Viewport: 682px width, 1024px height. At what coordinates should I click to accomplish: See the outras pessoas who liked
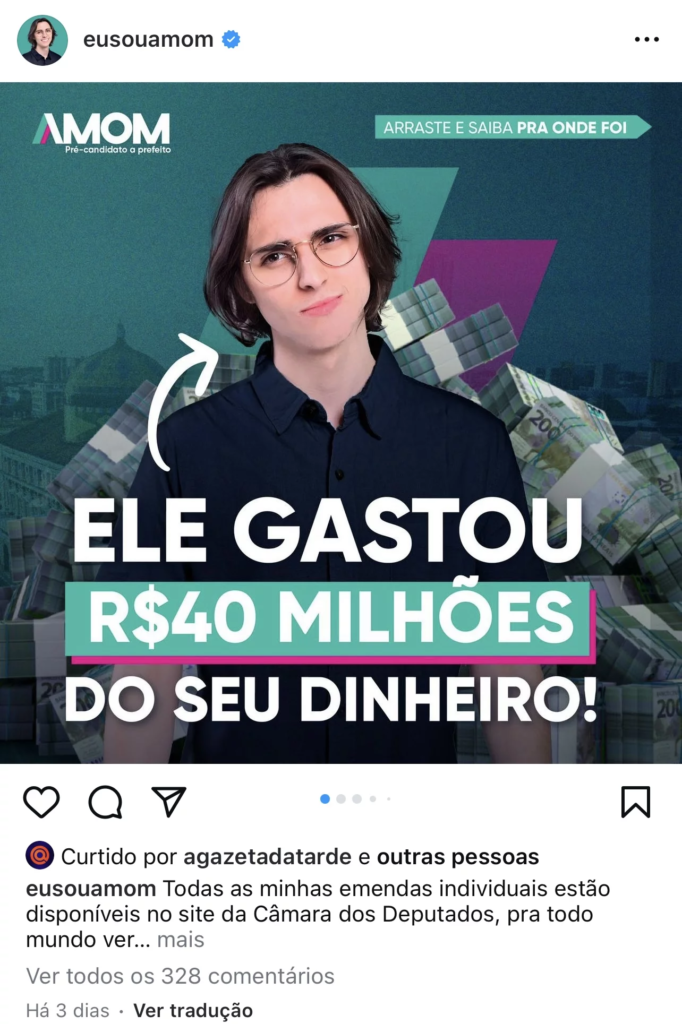pyautogui.click(x=457, y=857)
